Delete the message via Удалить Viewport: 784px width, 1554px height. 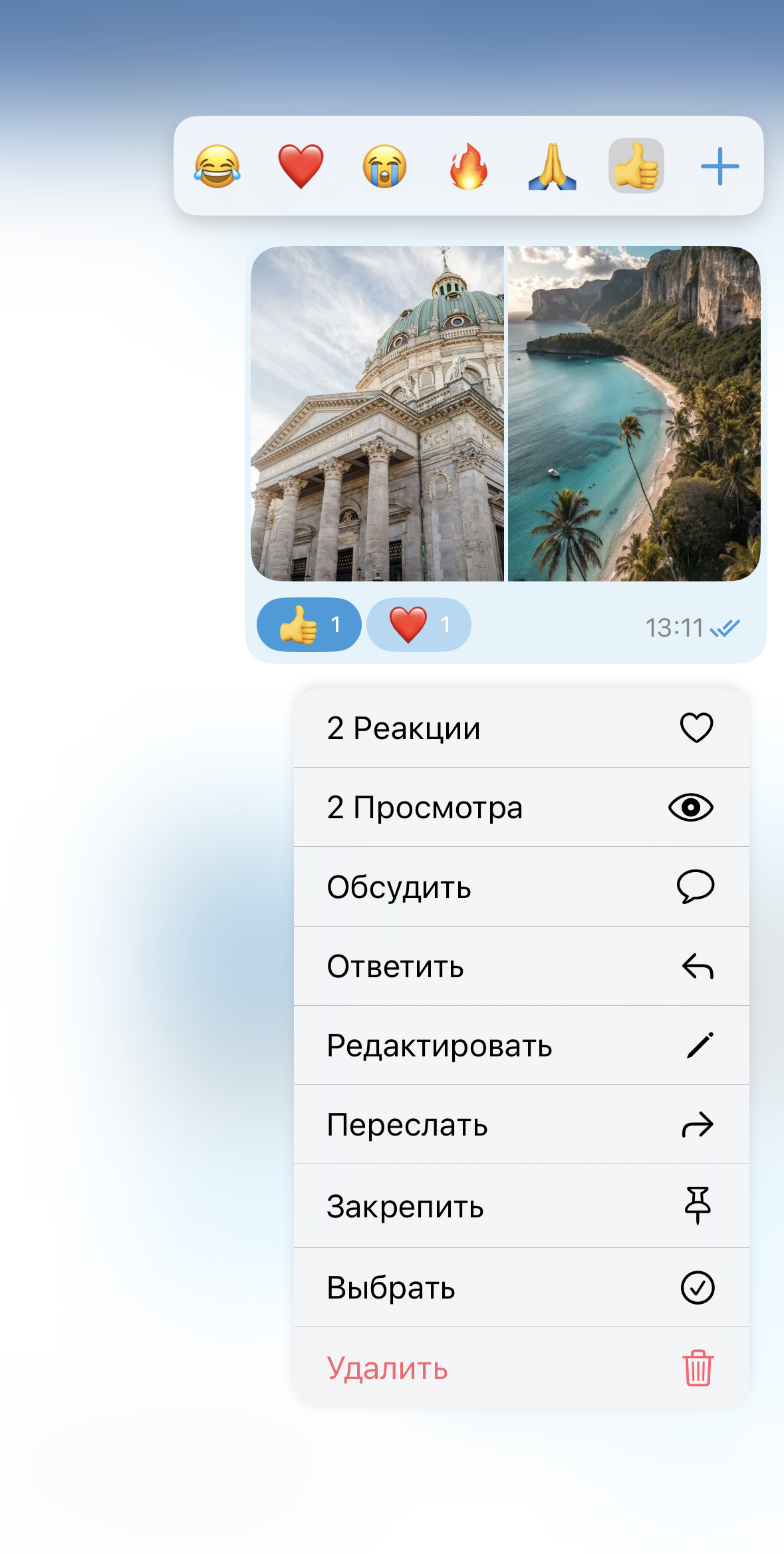point(521,1368)
